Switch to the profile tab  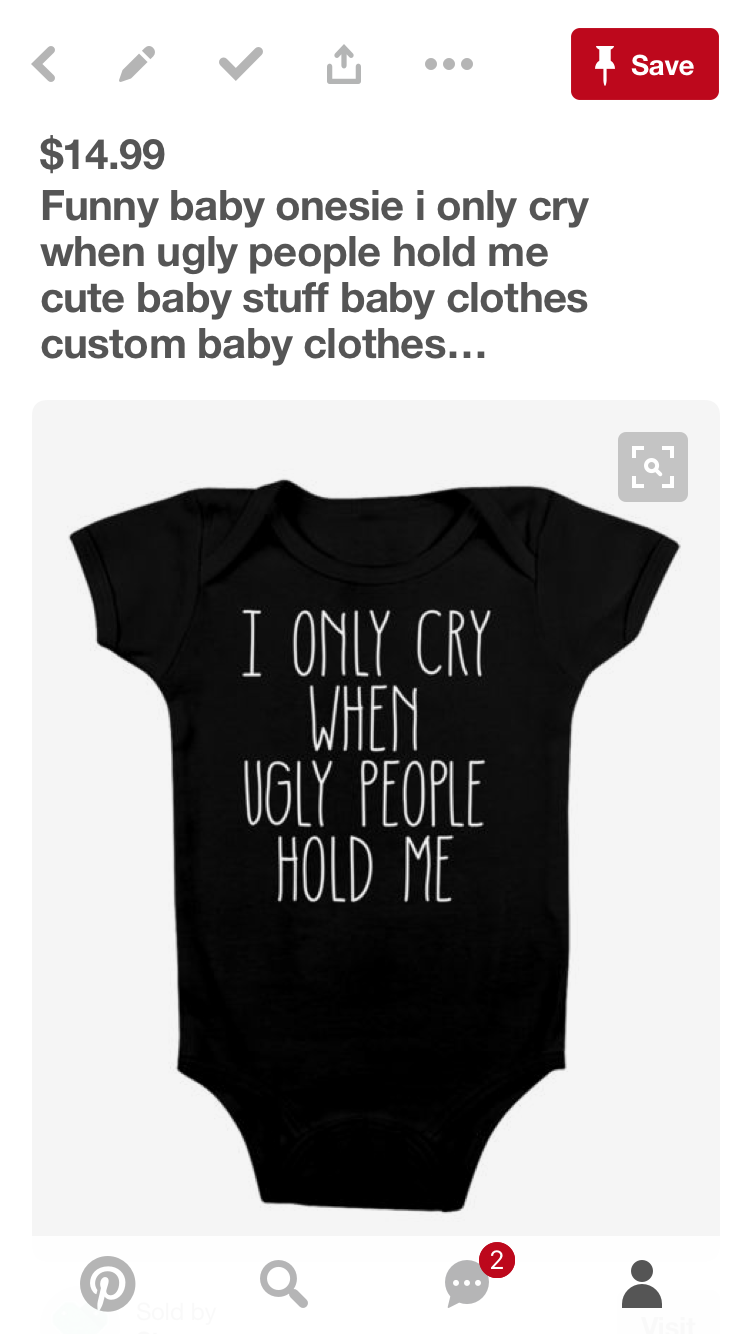pyautogui.click(x=641, y=1283)
